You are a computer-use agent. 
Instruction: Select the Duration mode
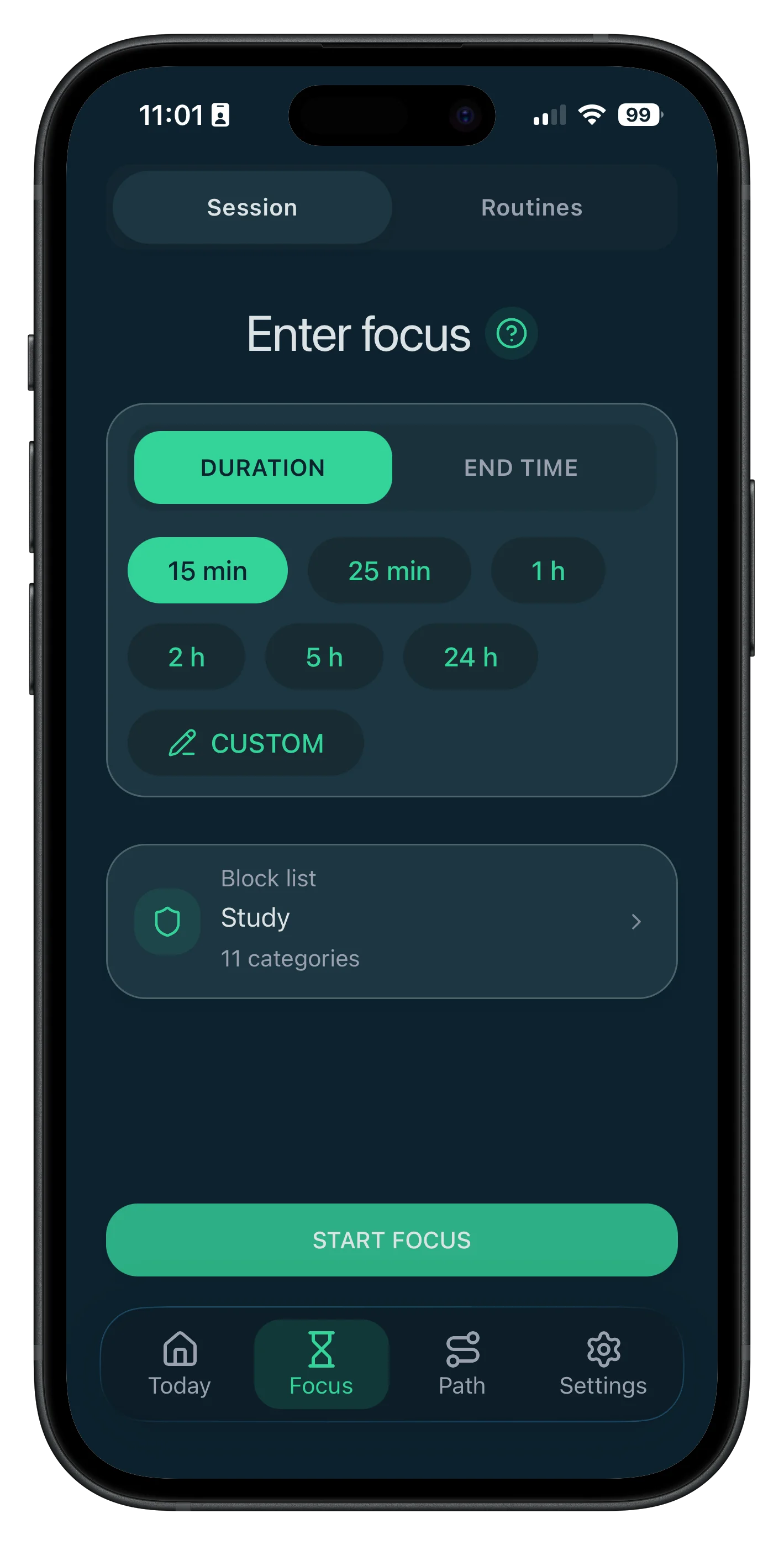263,468
